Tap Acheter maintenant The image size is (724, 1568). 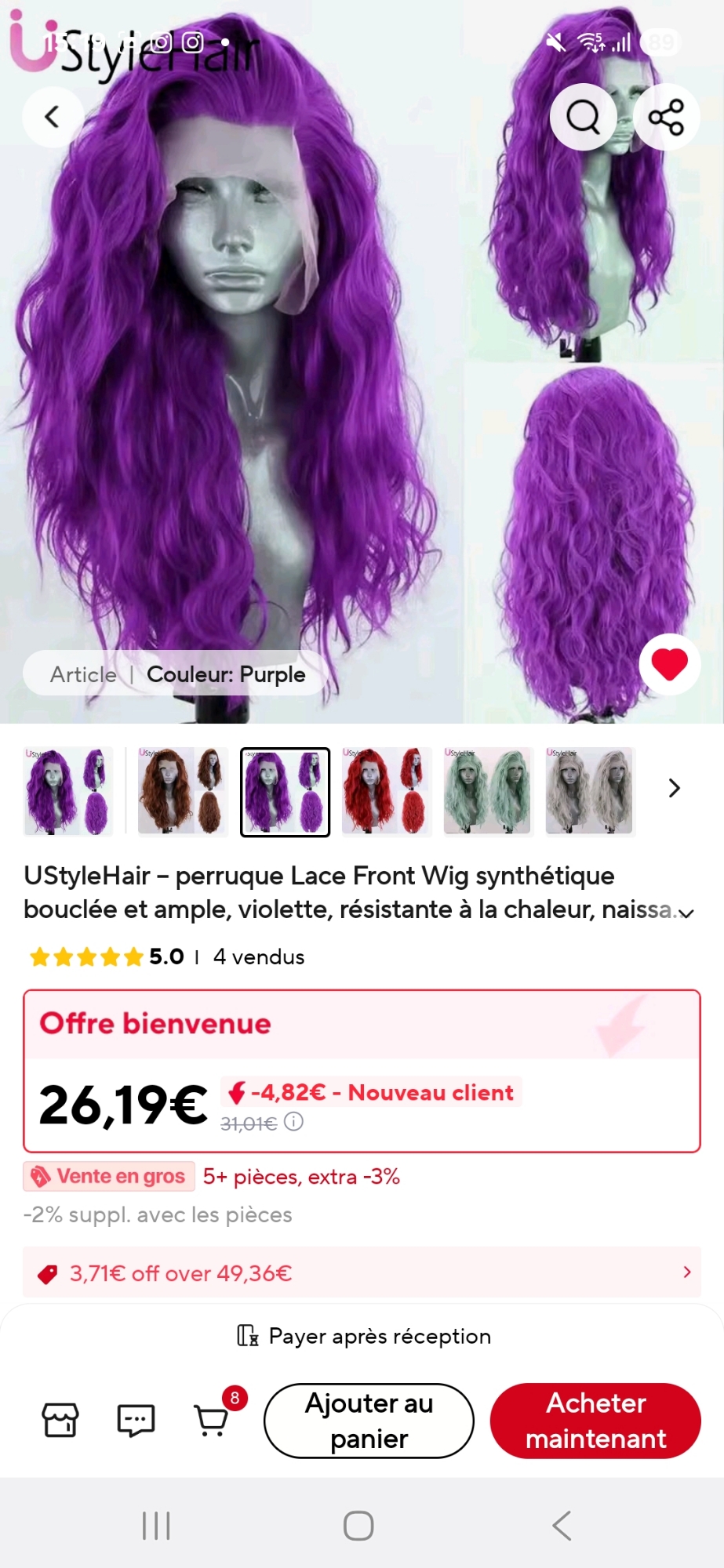[x=595, y=1421]
